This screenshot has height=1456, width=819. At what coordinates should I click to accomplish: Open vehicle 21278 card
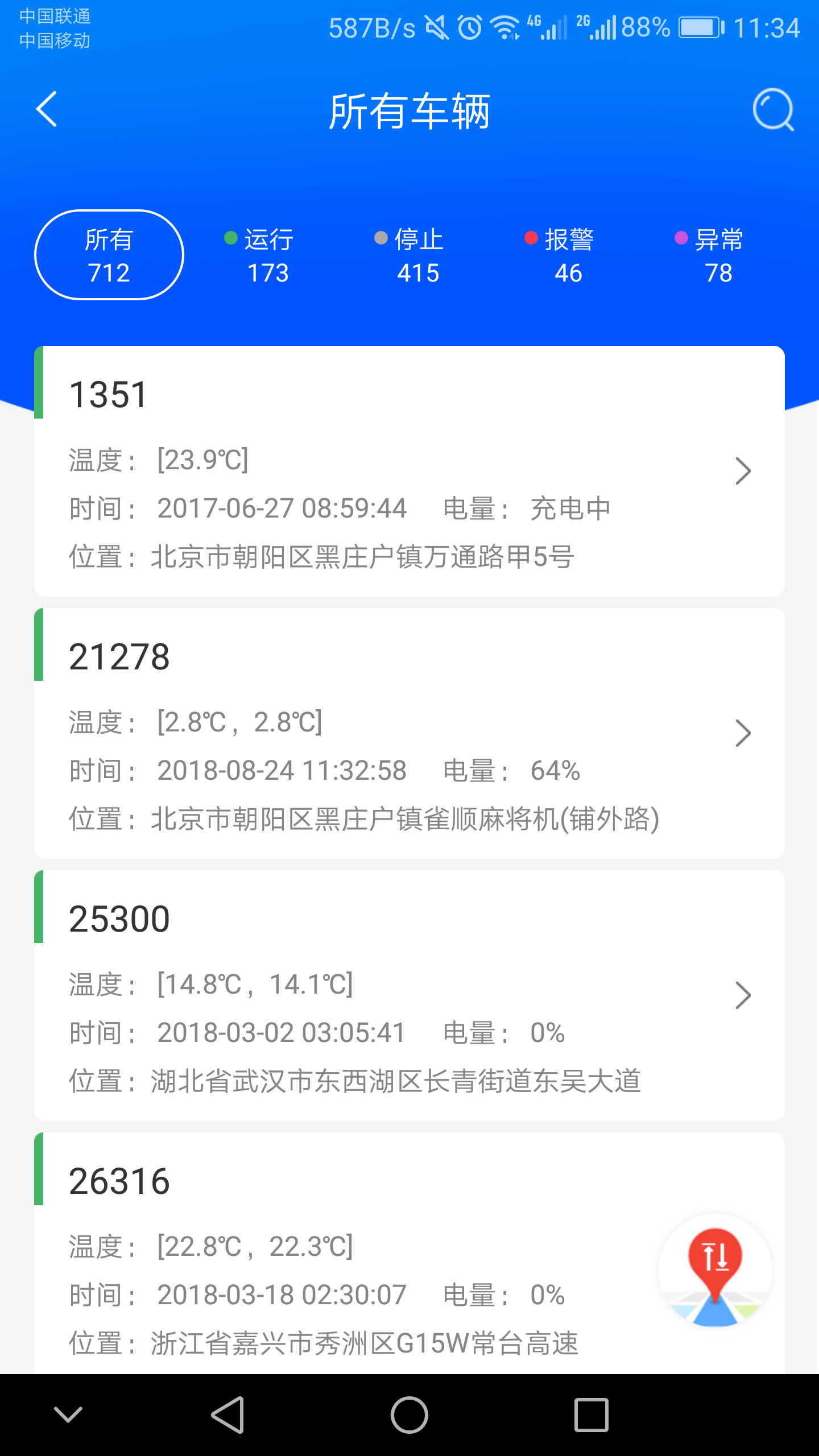(x=409, y=733)
